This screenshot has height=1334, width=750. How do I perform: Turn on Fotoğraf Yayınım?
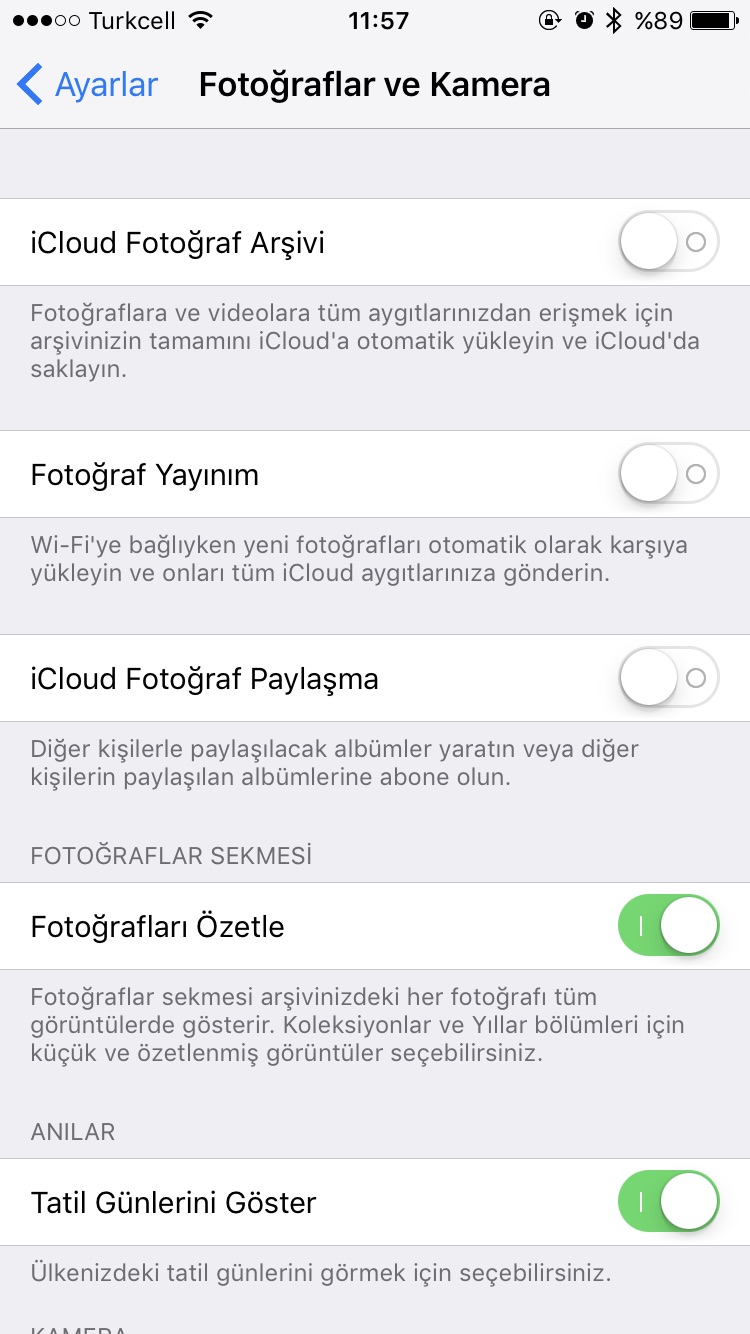click(x=668, y=474)
